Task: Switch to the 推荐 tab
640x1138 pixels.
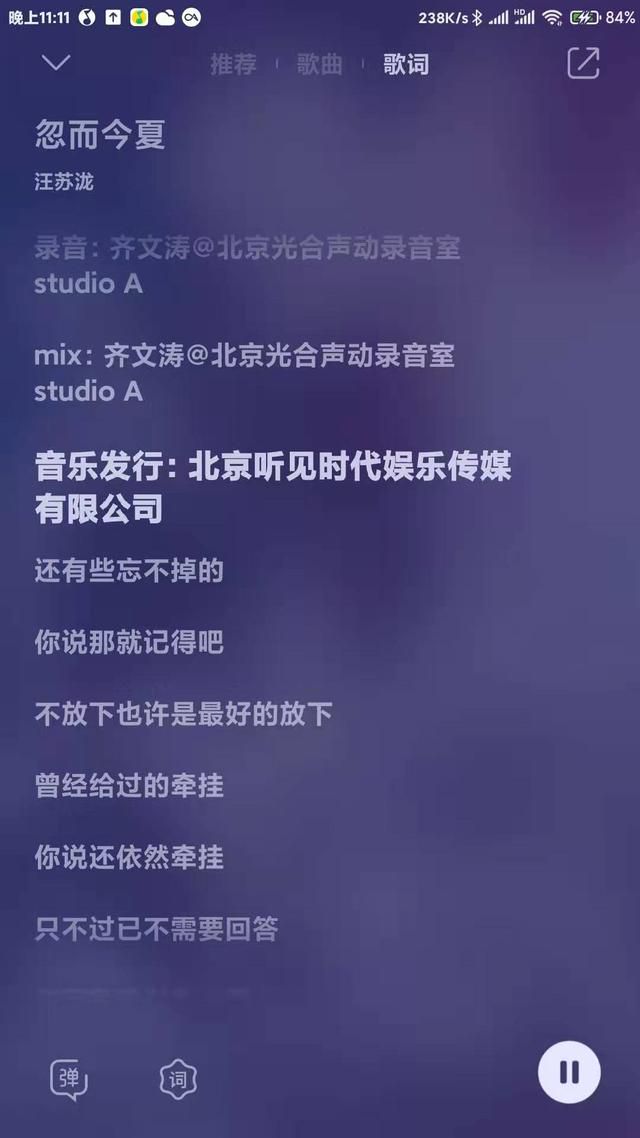Action: [234, 64]
